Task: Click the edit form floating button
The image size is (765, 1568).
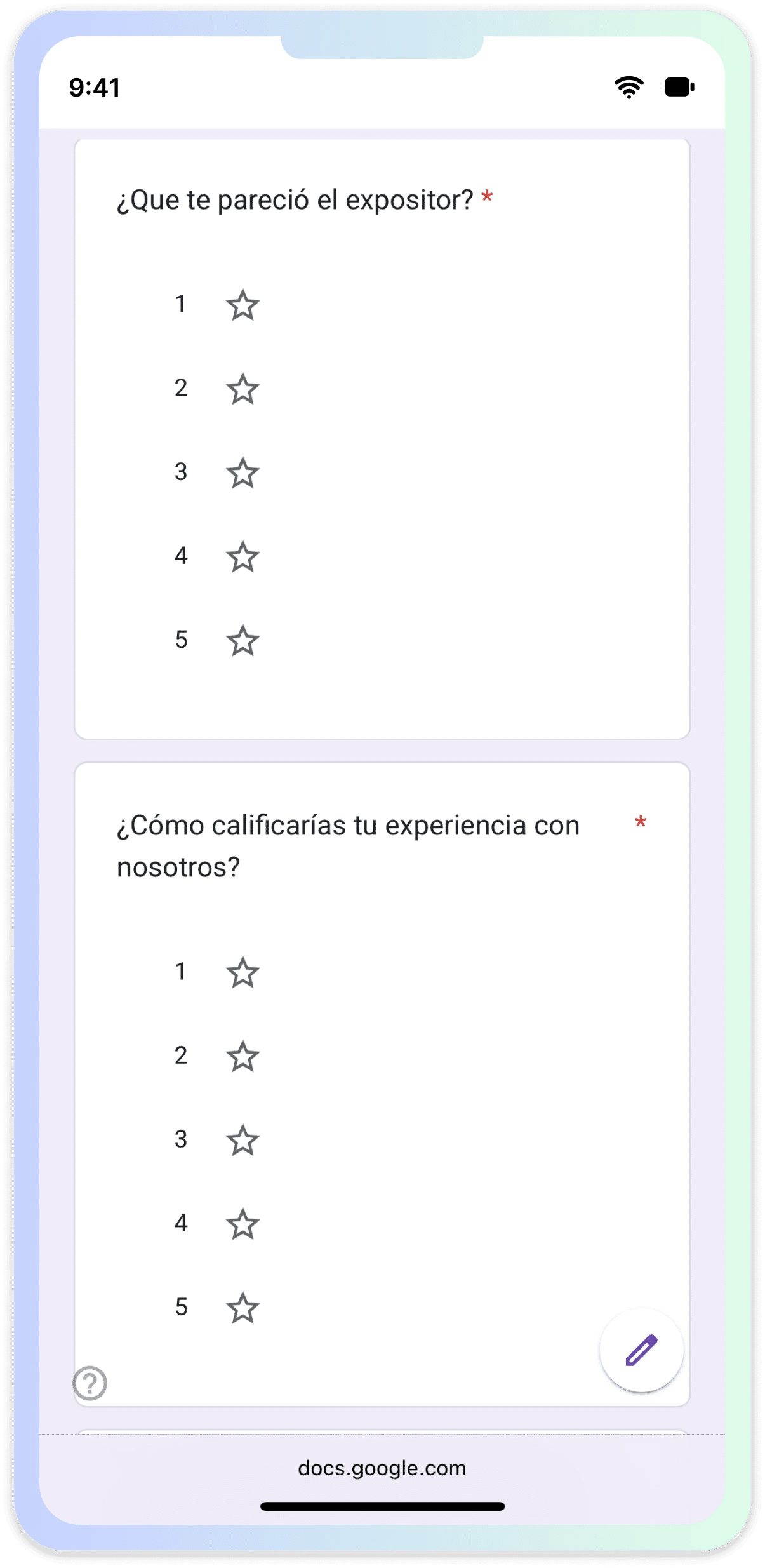Action: [641, 1353]
